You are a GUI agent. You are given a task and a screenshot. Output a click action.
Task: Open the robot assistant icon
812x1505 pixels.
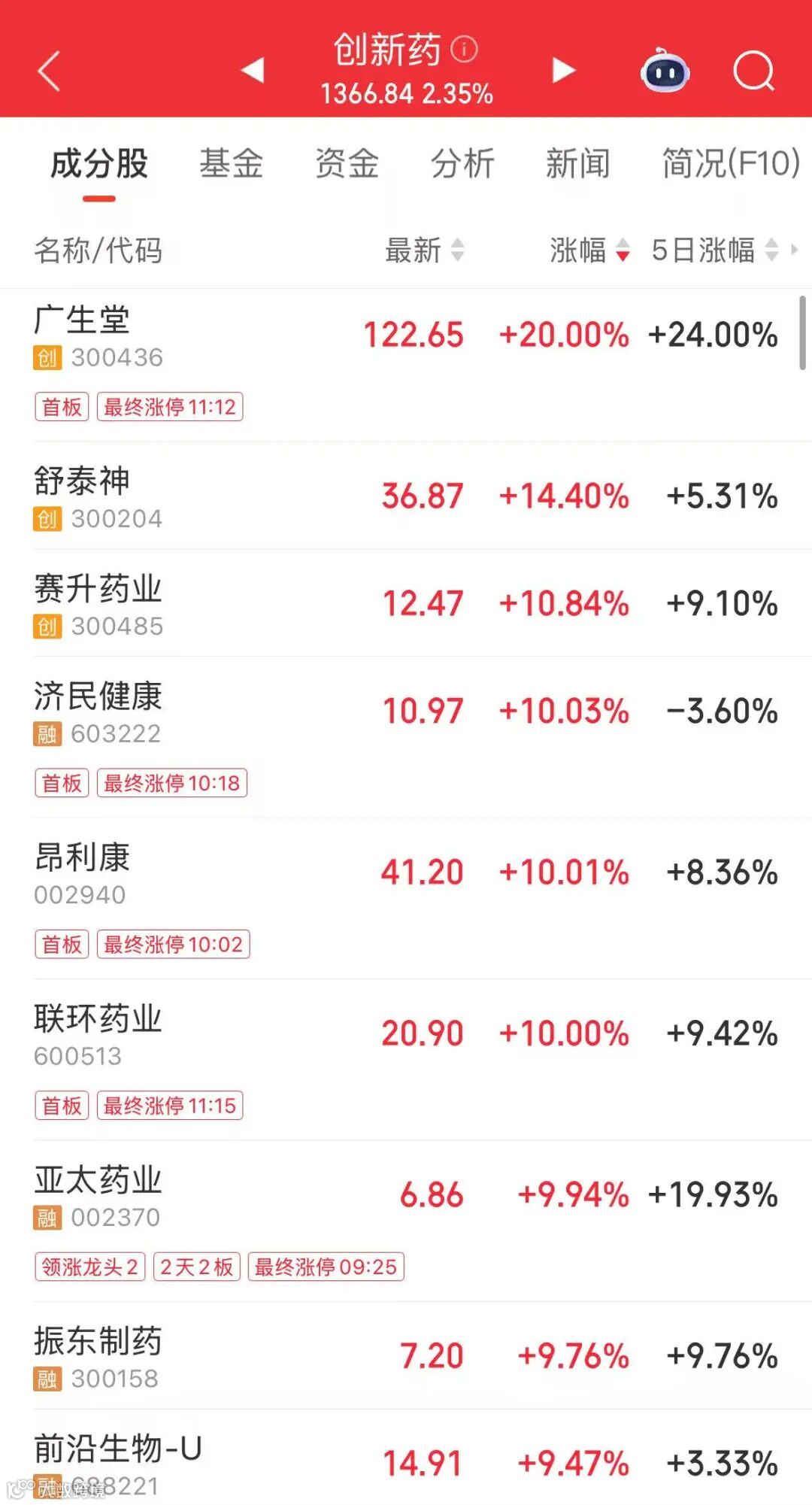coord(665,71)
